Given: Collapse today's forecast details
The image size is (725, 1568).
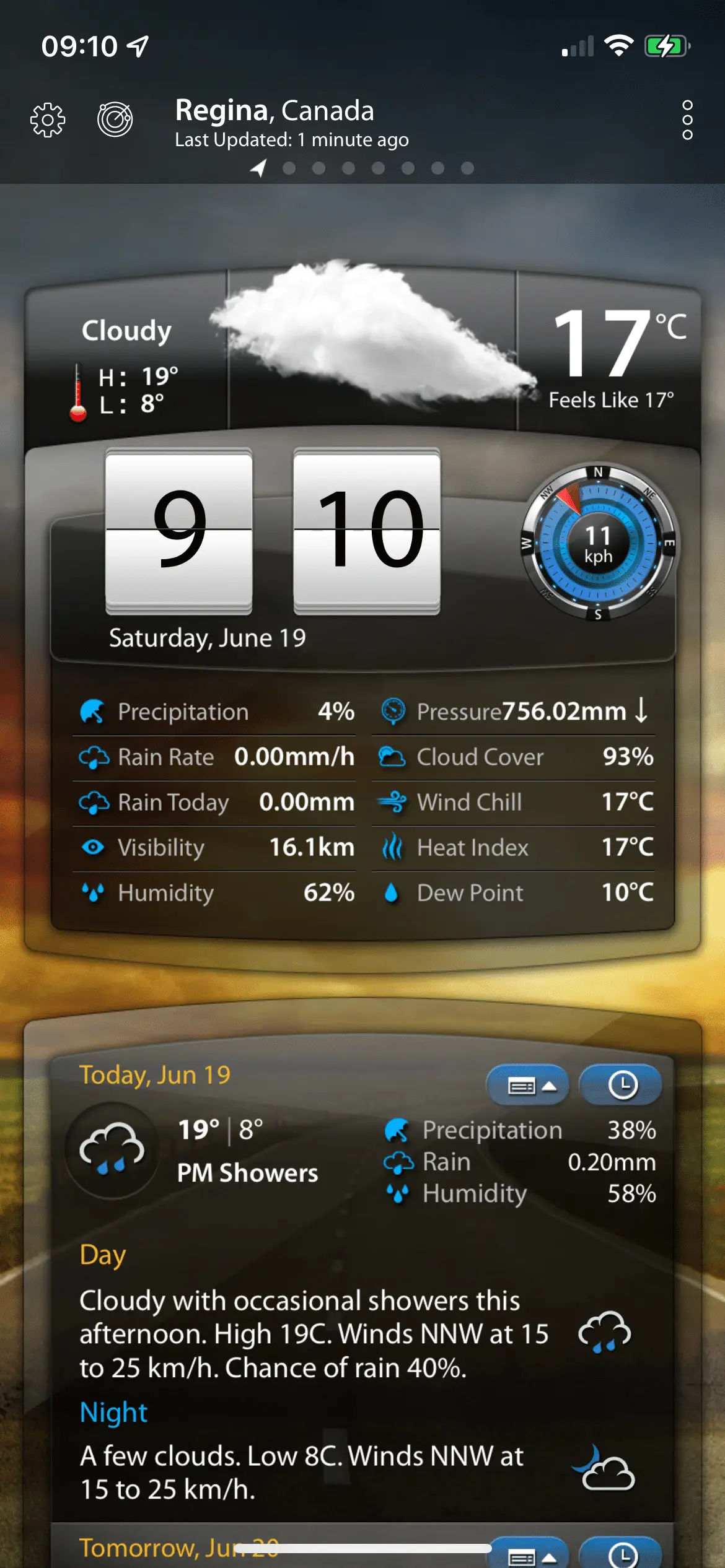Looking at the screenshot, I should (527, 1085).
